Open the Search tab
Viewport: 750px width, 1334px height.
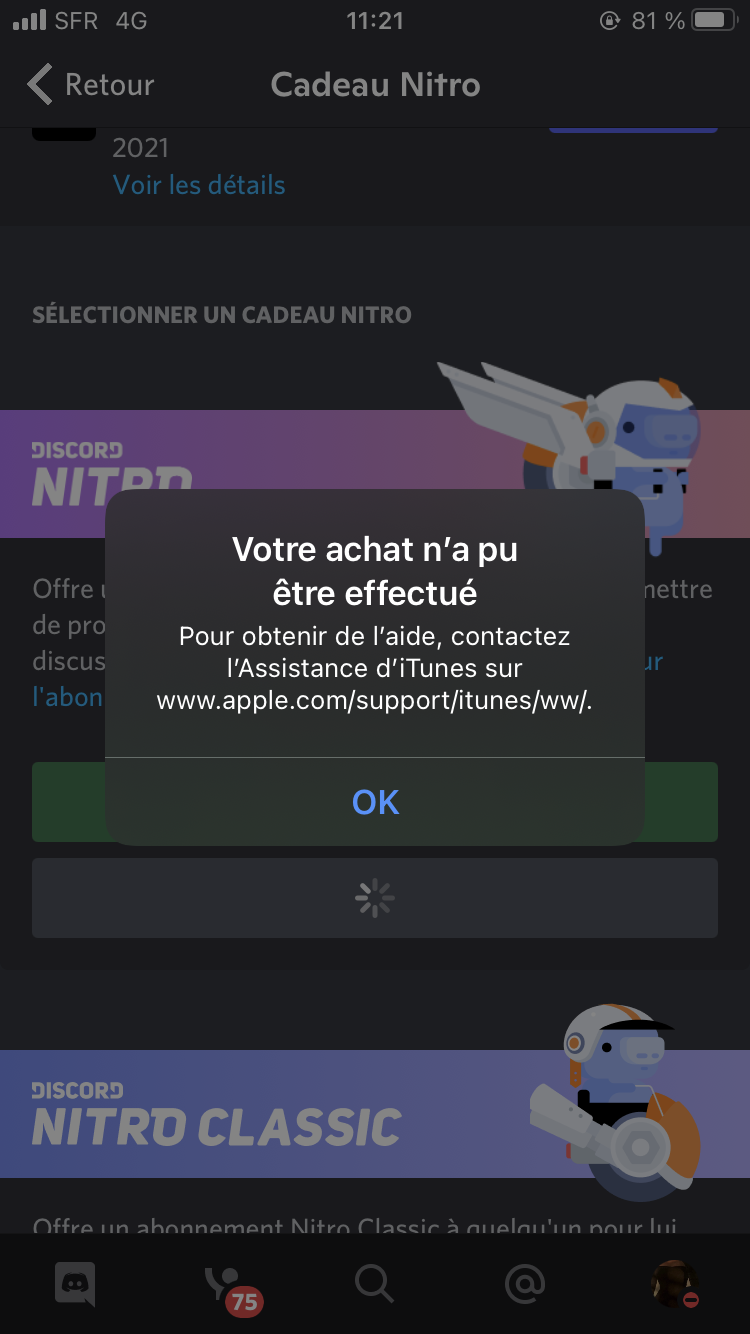(x=375, y=1284)
